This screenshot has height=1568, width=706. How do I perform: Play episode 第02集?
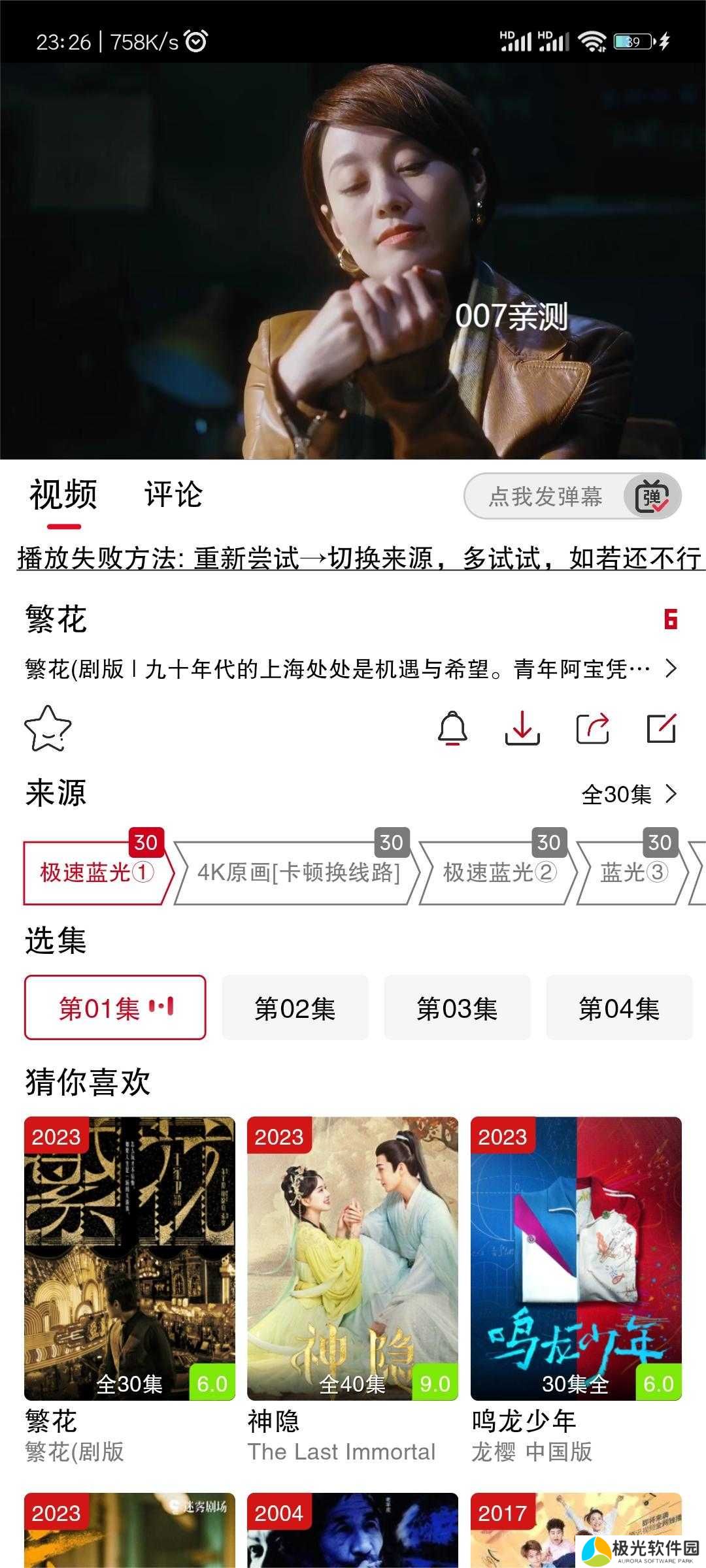(x=295, y=1008)
